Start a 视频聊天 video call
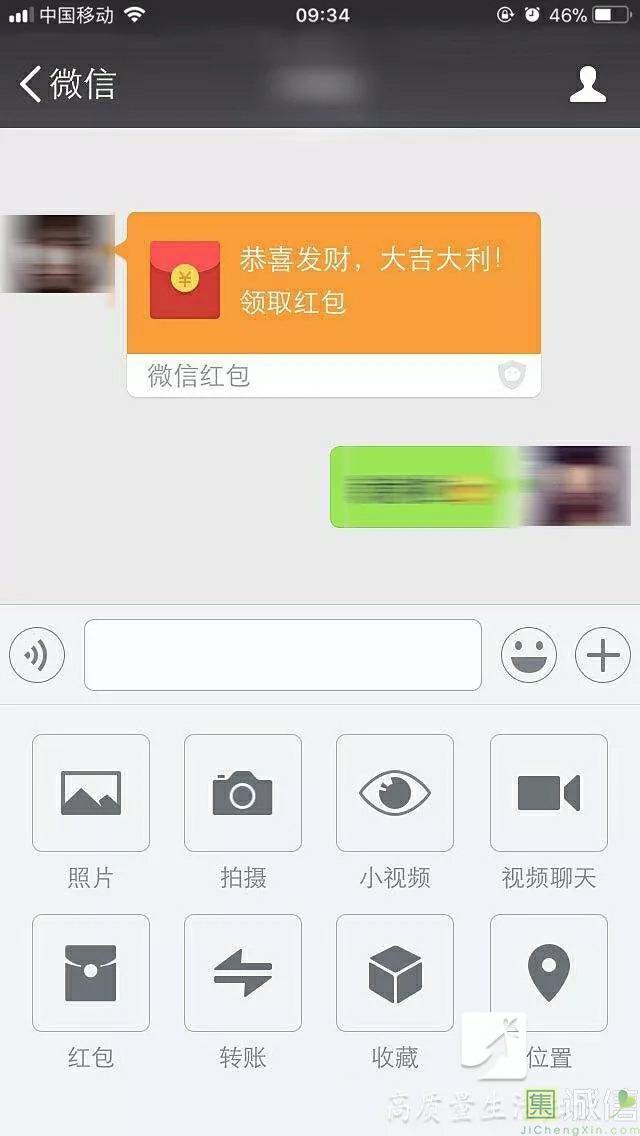This screenshot has width=640, height=1136. tap(548, 793)
